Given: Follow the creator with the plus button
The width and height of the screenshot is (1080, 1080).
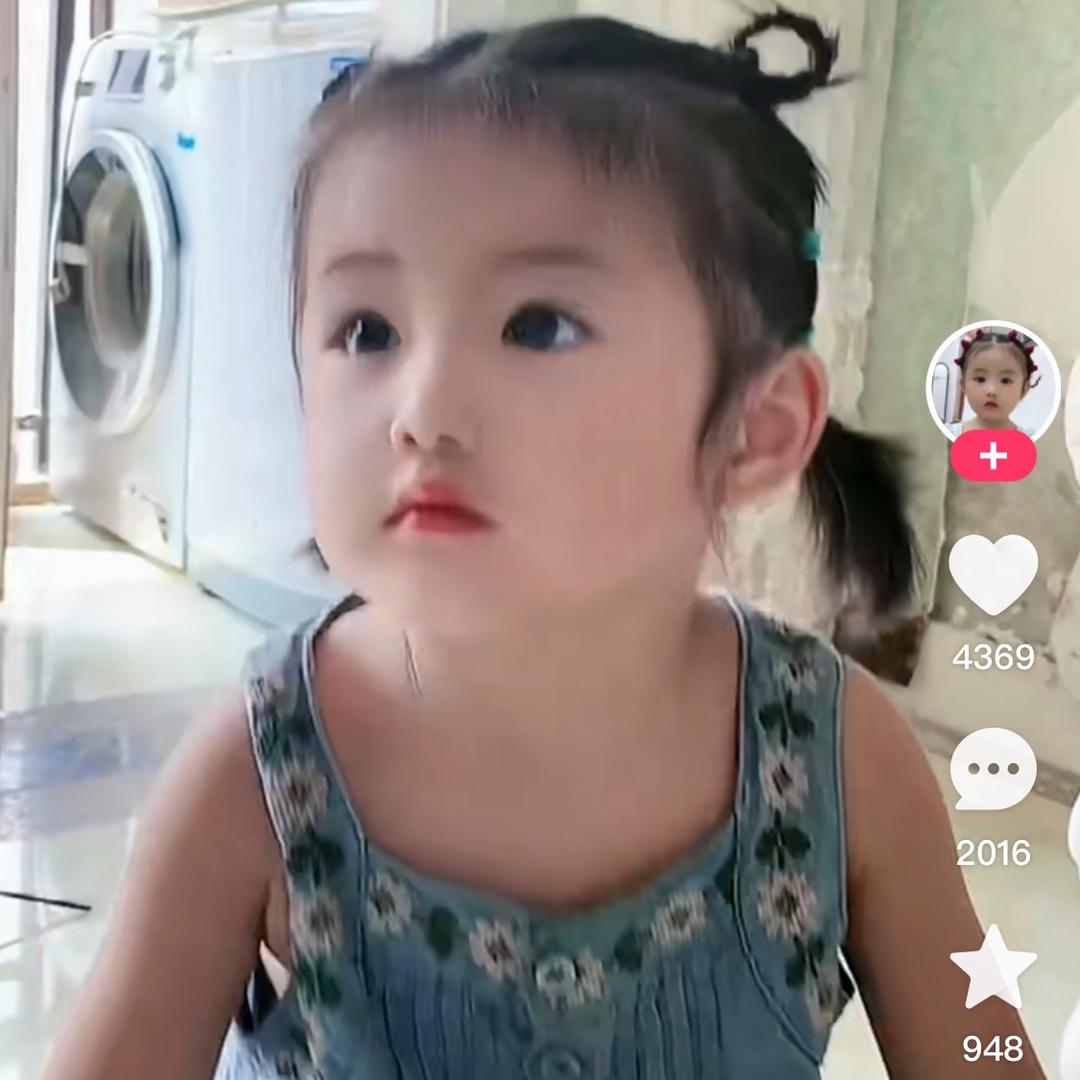Looking at the screenshot, I should tap(993, 457).
